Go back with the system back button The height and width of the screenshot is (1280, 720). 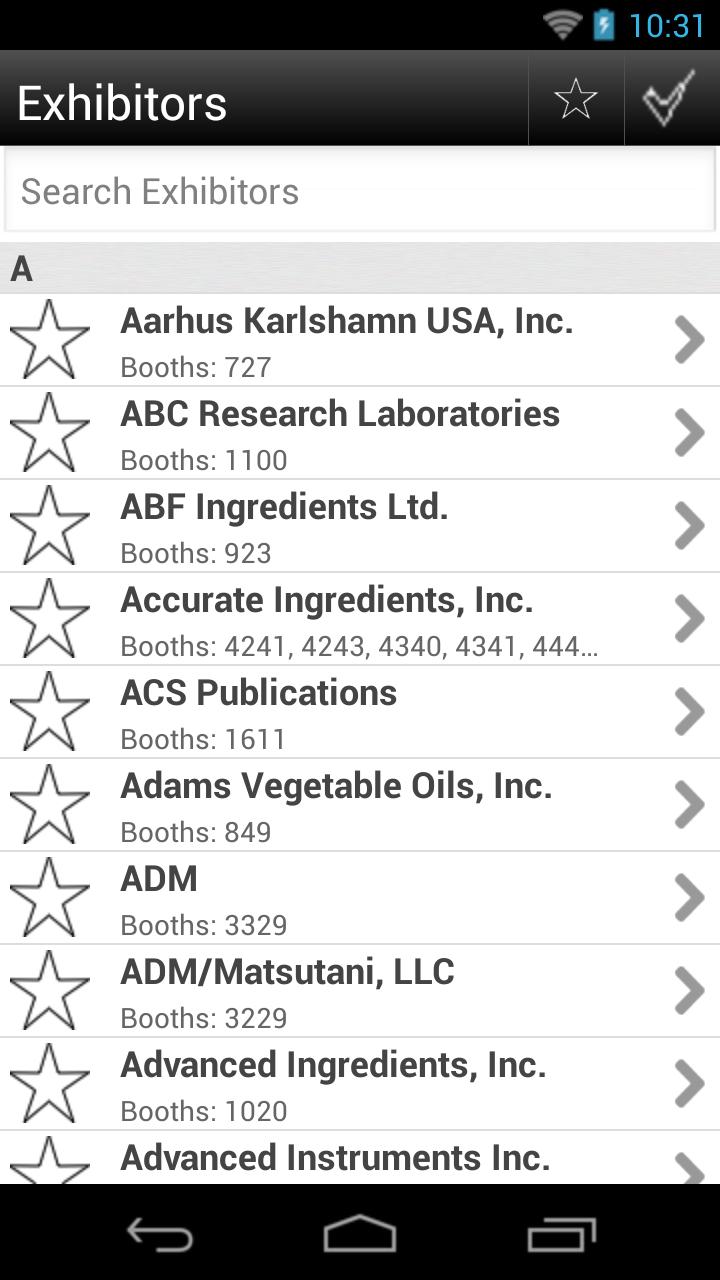coord(160,1236)
